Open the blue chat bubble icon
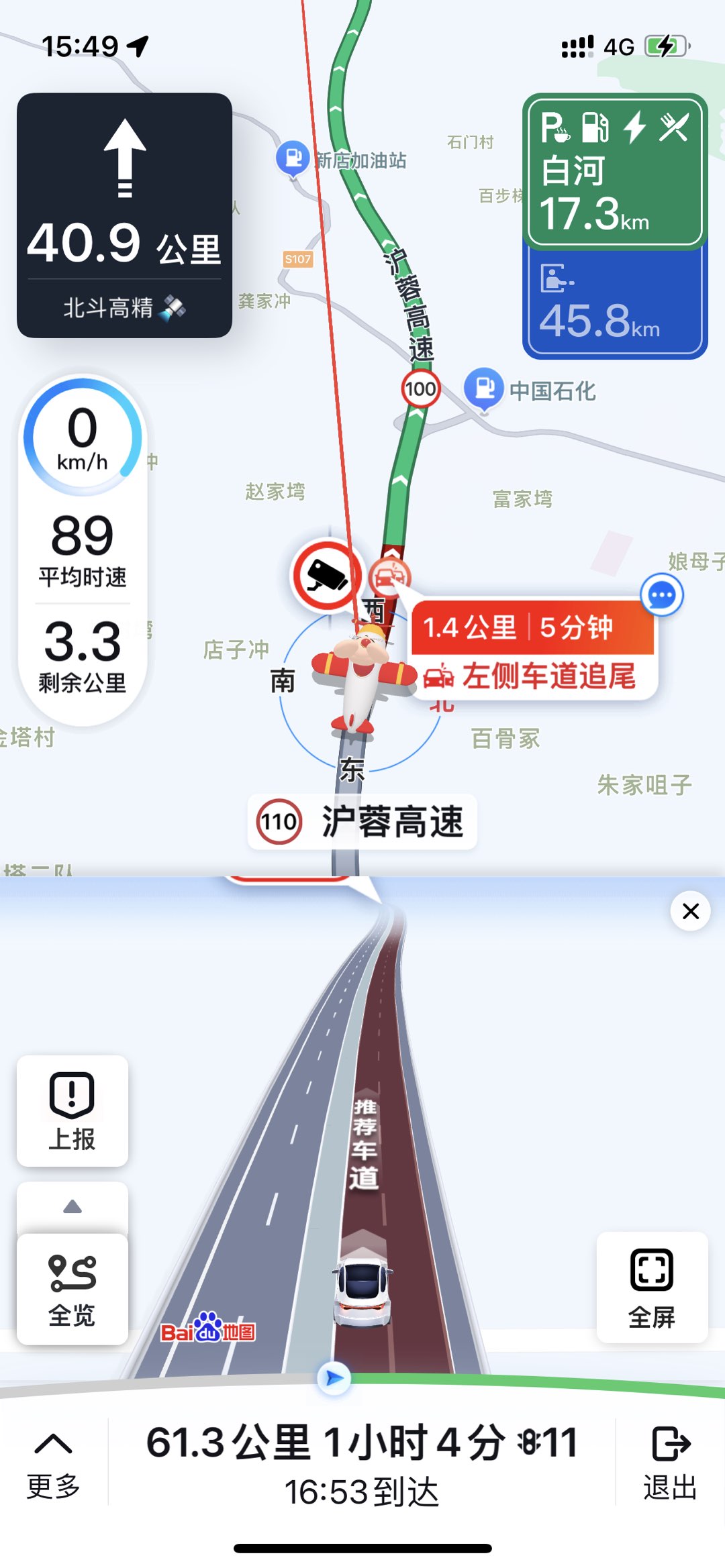 [662, 595]
